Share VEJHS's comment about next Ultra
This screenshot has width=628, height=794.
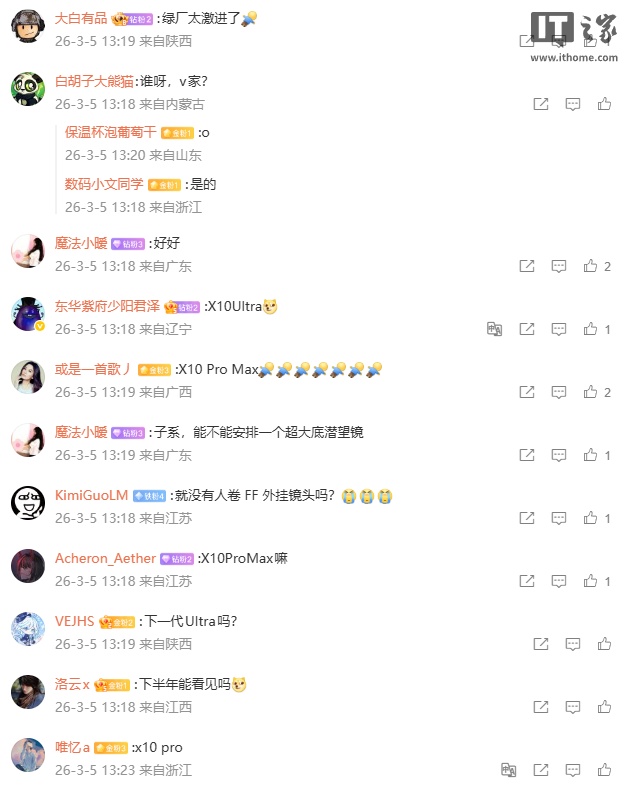(541, 644)
